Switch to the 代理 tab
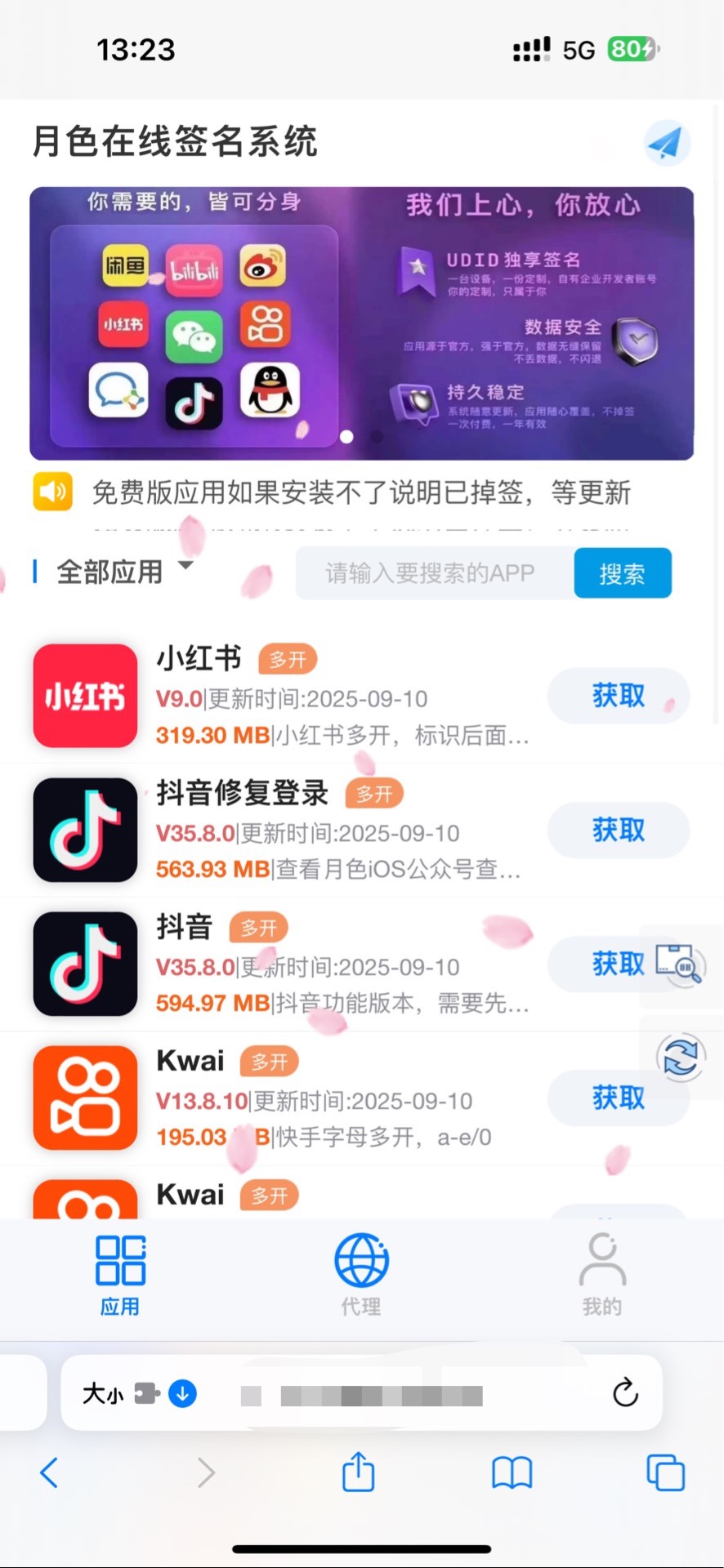Image resolution: width=724 pixels, height=1568 pixels. (361, 1274)
